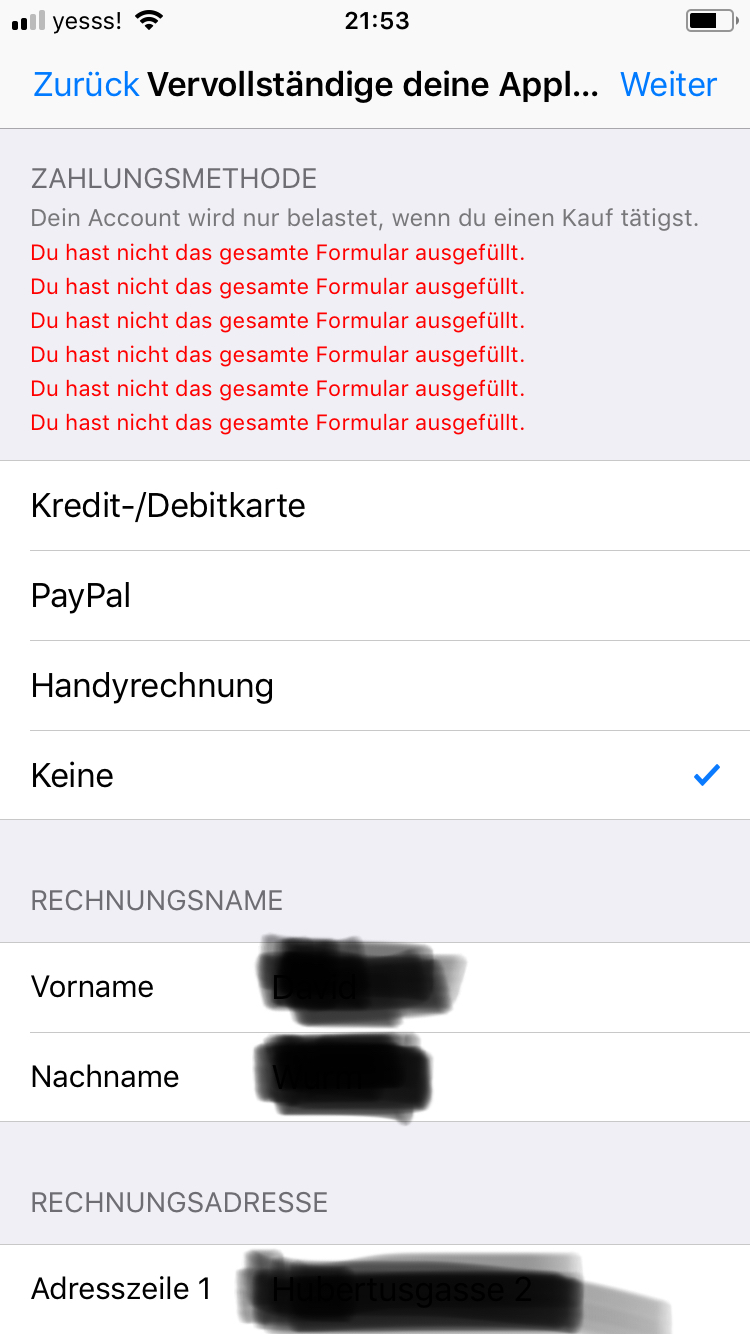Go back with the Zurück button
The image size is (750, 1334).
(x=86, y=85)
